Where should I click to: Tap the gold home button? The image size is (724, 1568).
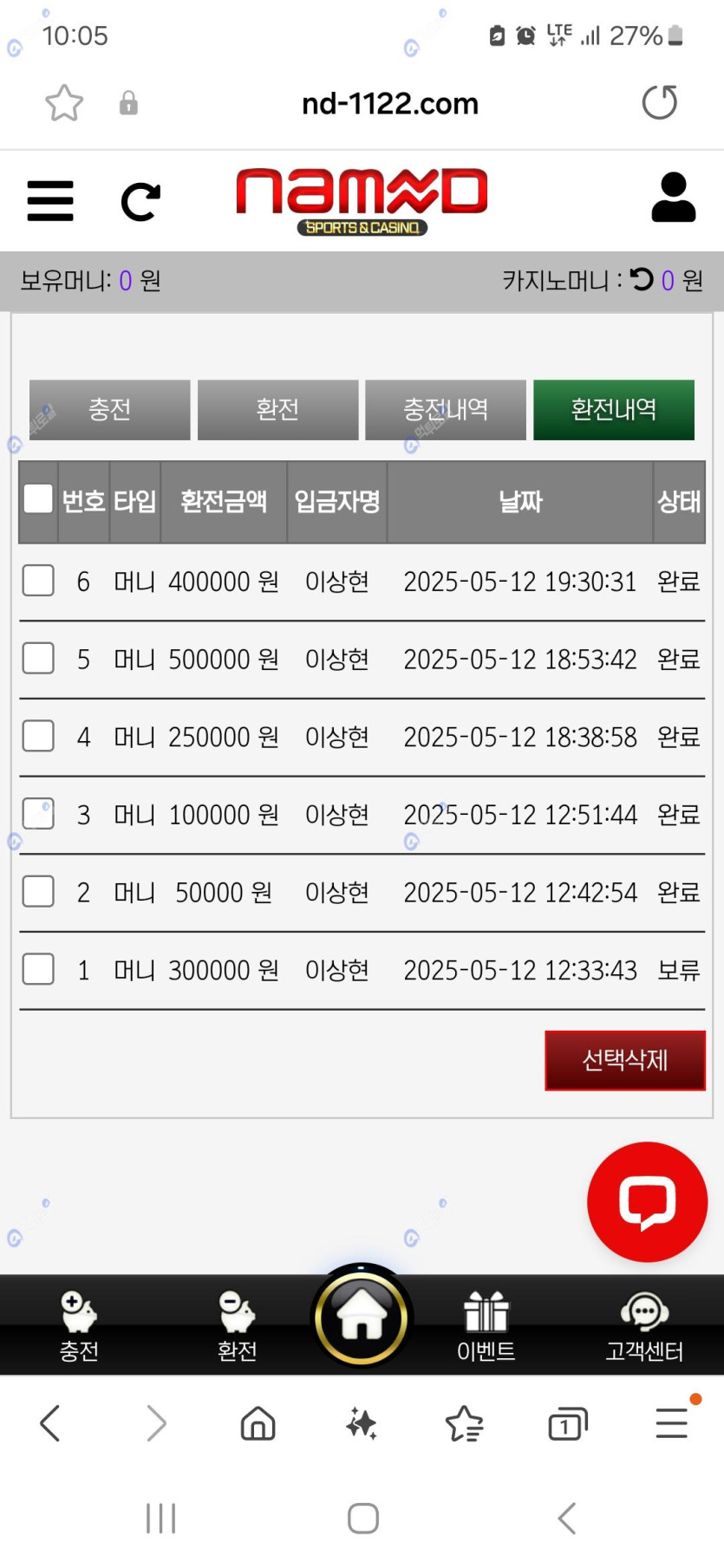362,1318
